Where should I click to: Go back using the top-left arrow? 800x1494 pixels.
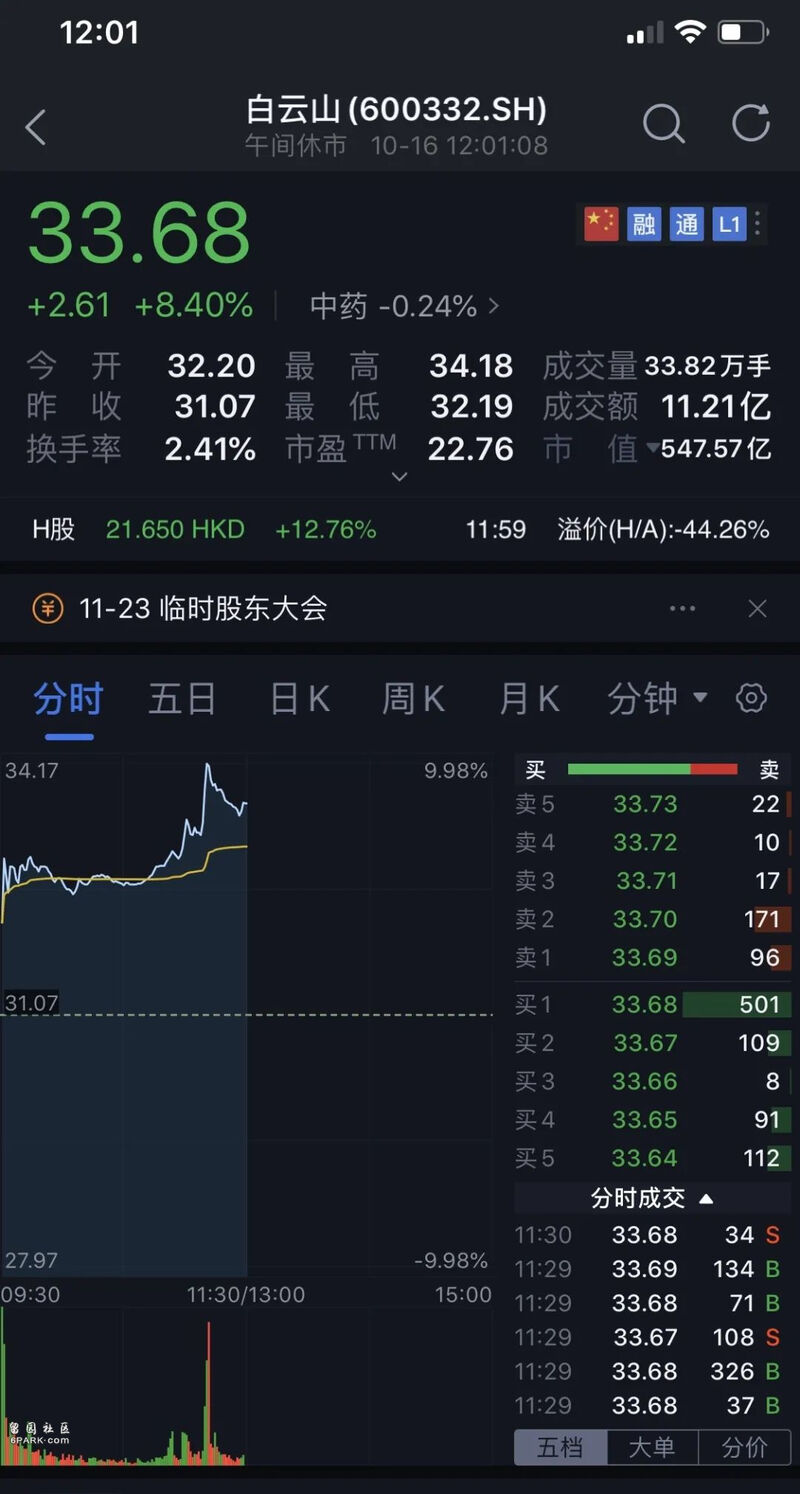(36, 127)
